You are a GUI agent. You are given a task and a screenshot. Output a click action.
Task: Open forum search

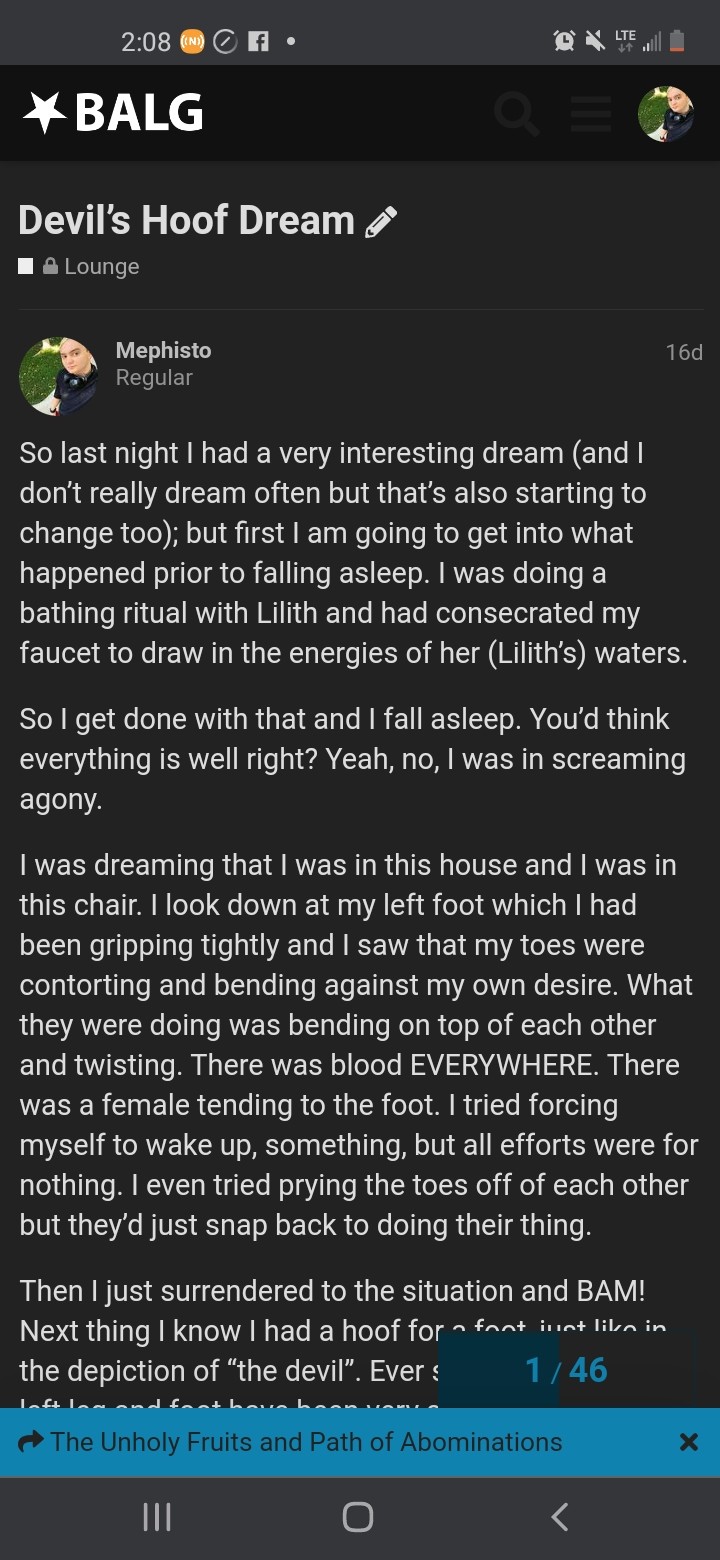click(x=518, y=114)
